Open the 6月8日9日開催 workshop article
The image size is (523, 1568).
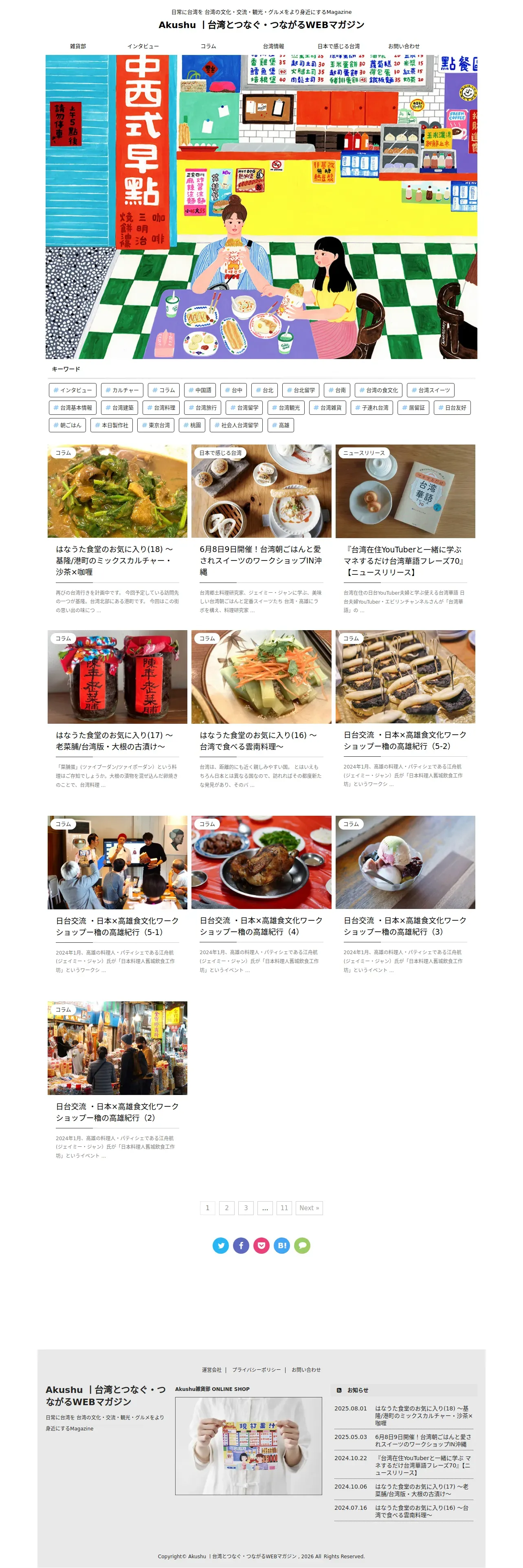(x=261, y=561)
